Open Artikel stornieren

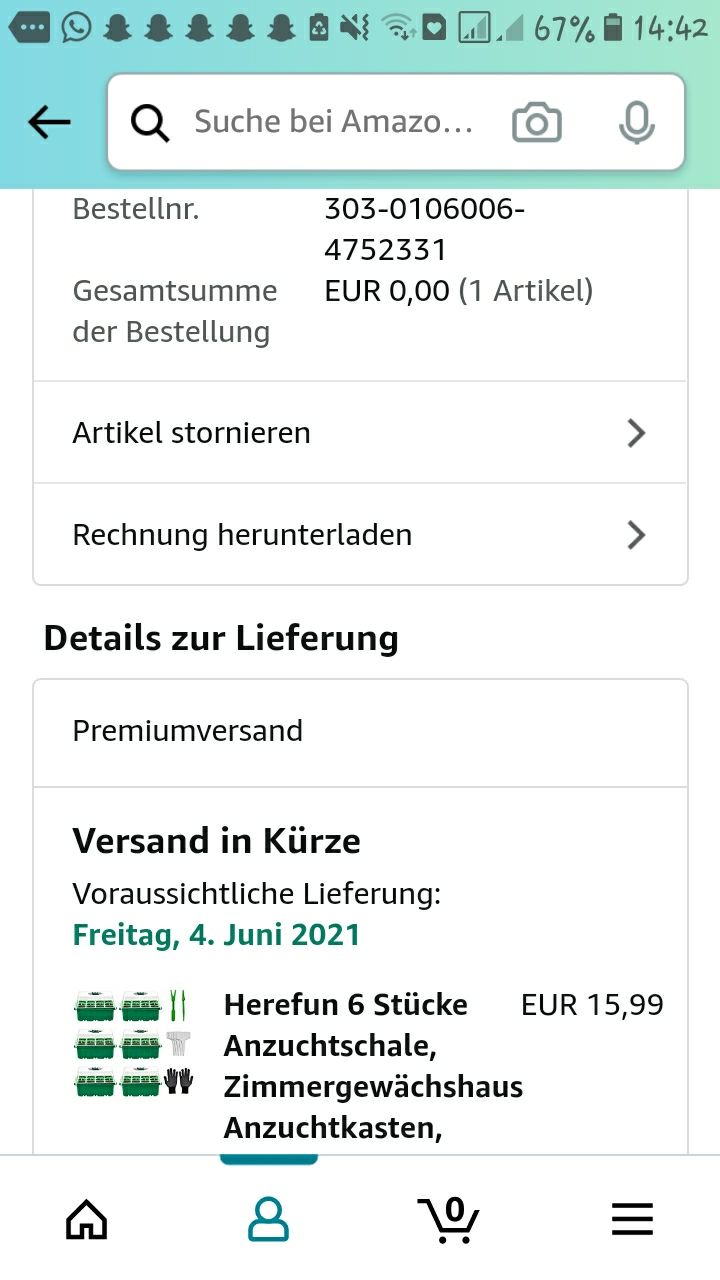(360, 433)
